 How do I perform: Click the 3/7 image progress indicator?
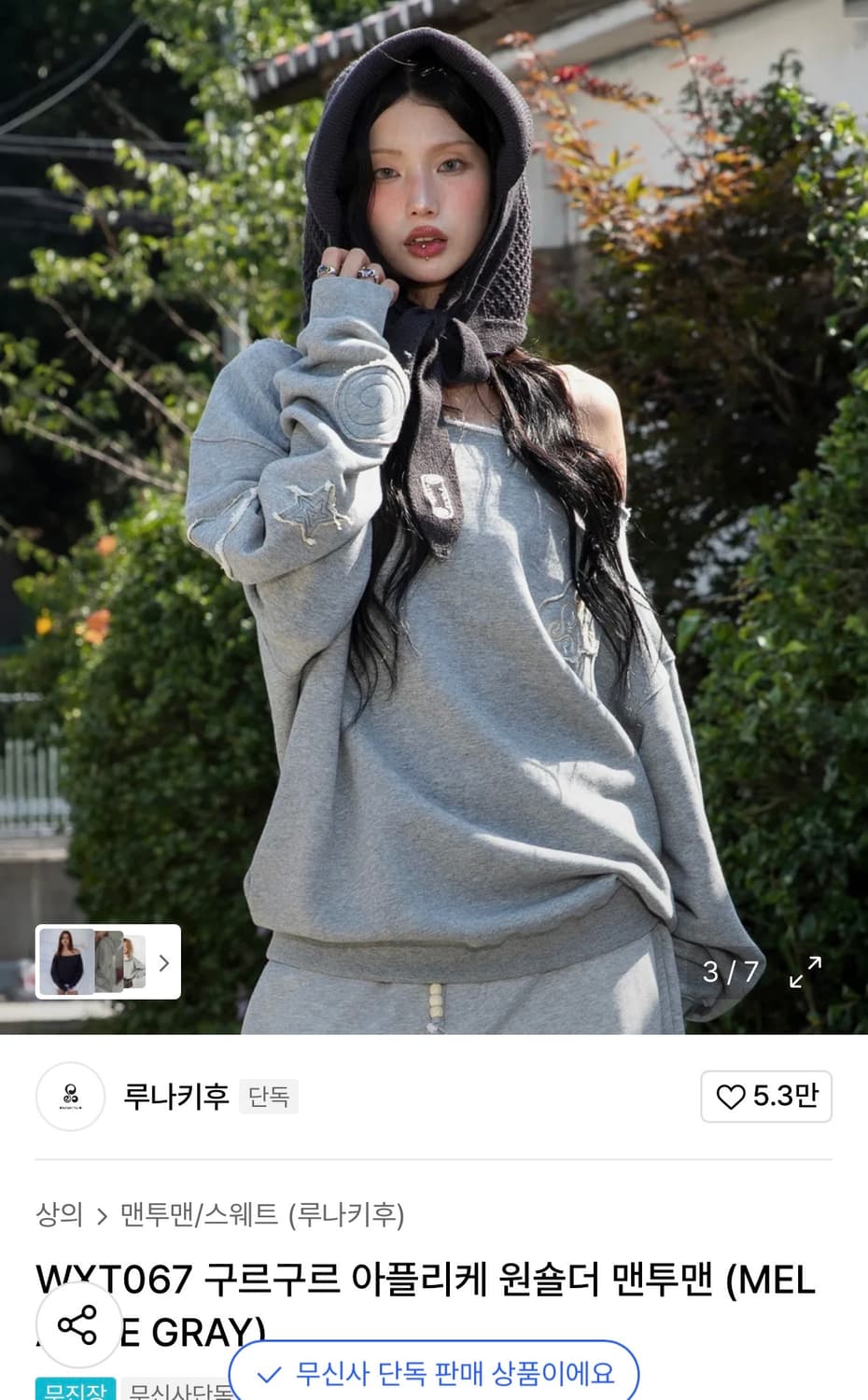coord(732,973)
